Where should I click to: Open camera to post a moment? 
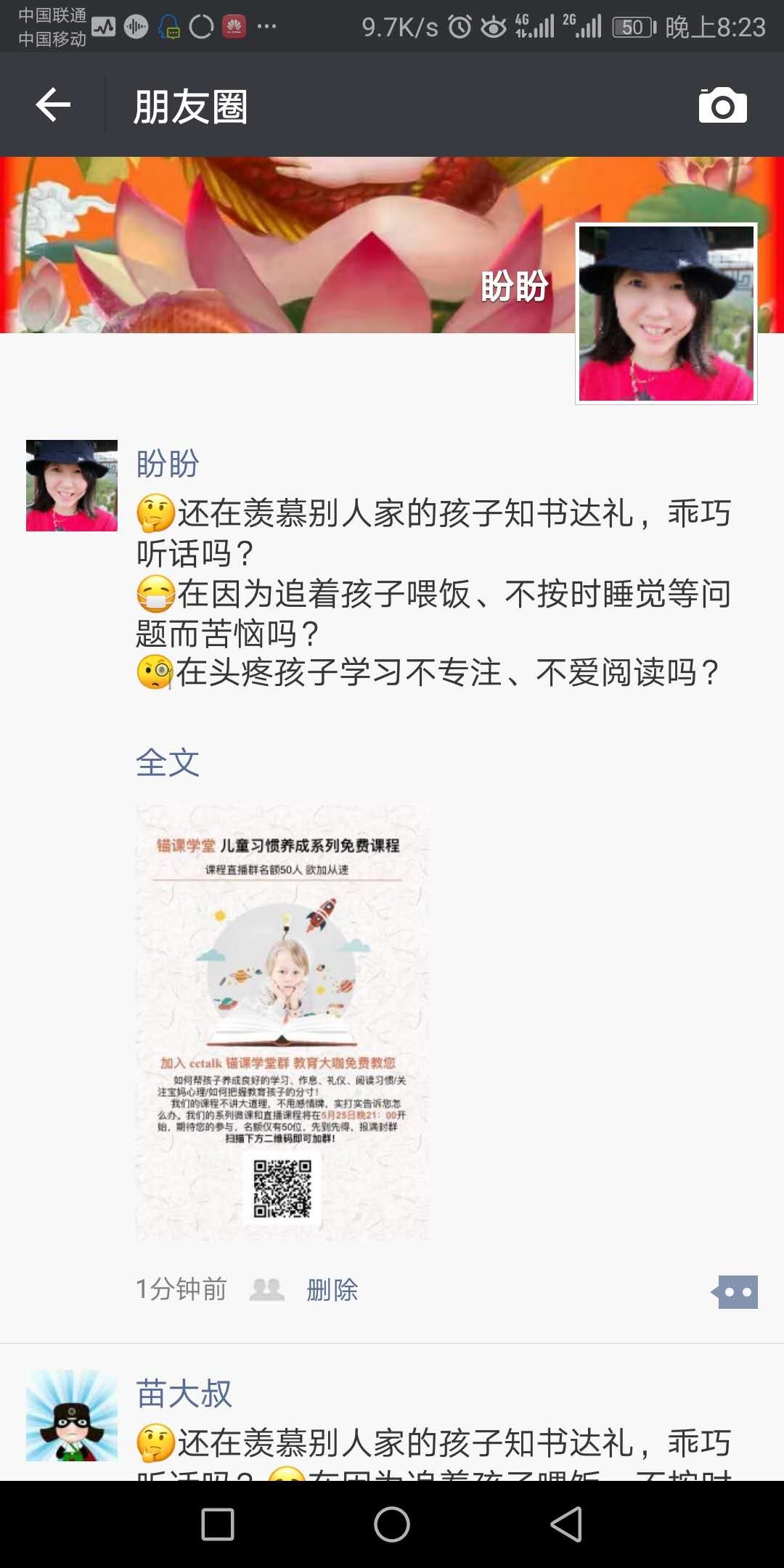tap(722, 106)
